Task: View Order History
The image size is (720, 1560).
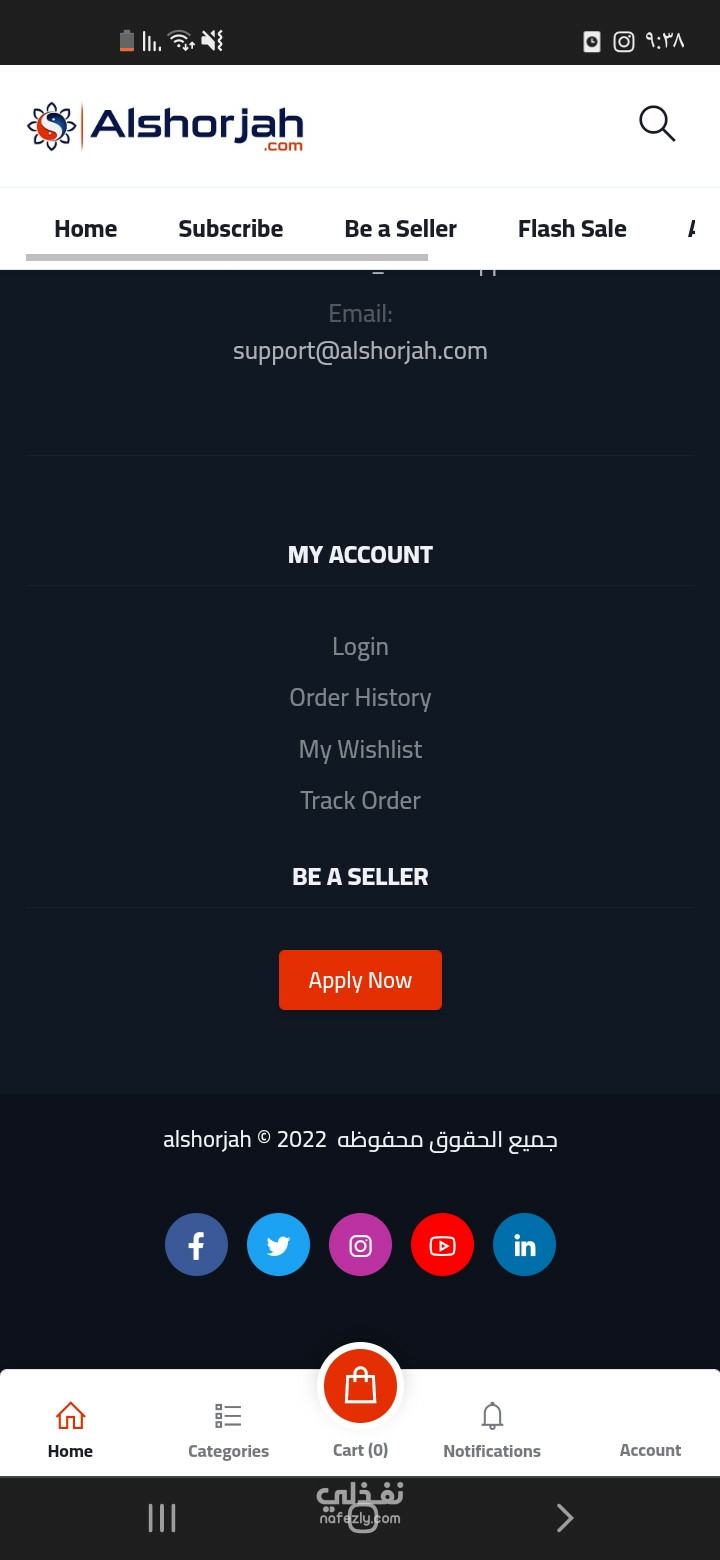Action: tap(360, 698)
